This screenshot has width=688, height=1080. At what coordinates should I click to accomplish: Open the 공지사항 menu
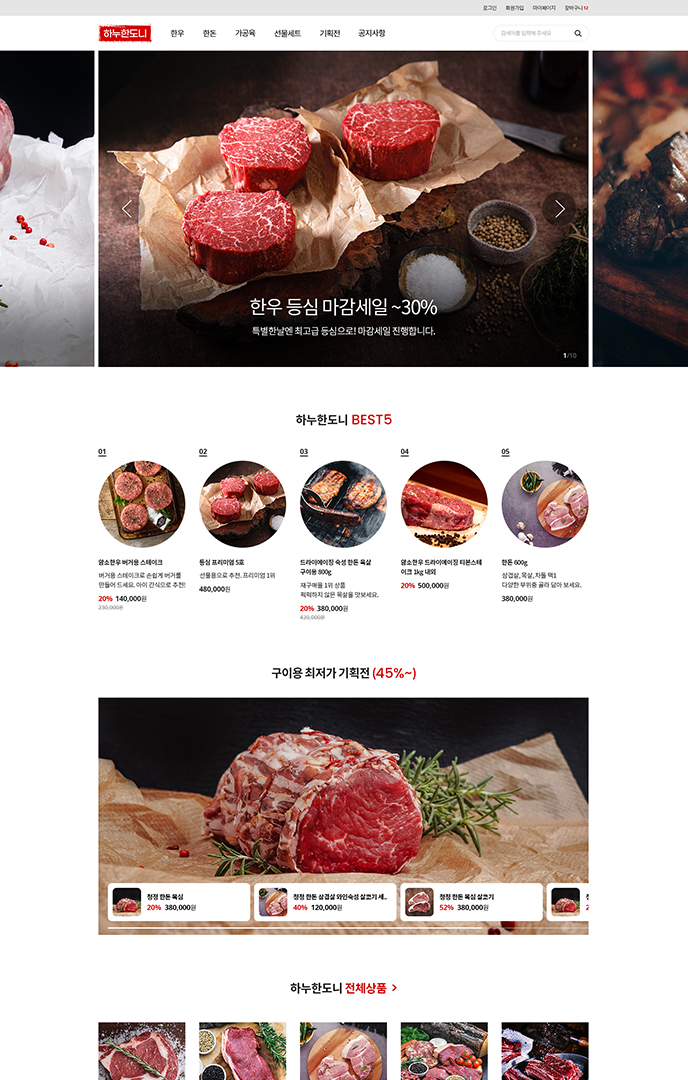372,33
